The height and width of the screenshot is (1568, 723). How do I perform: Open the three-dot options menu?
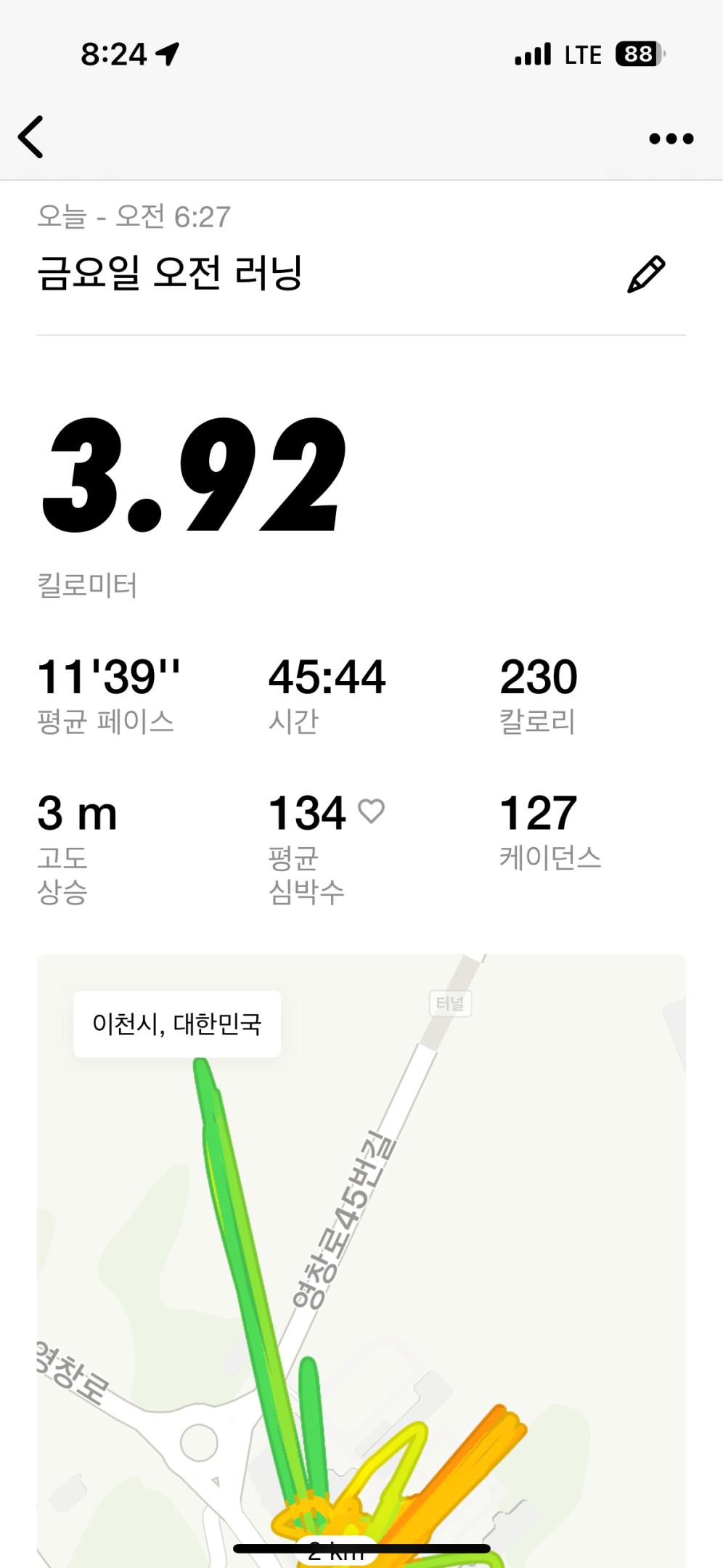(671, 138)
